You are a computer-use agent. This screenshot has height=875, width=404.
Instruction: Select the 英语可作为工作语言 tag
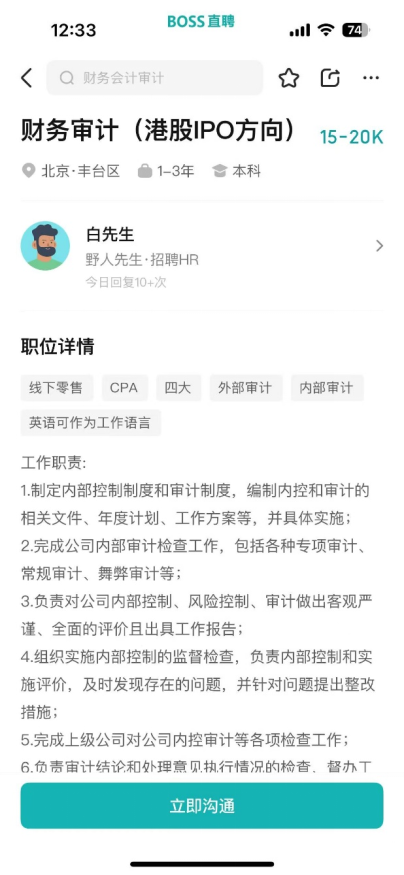(x=91, y=422)
